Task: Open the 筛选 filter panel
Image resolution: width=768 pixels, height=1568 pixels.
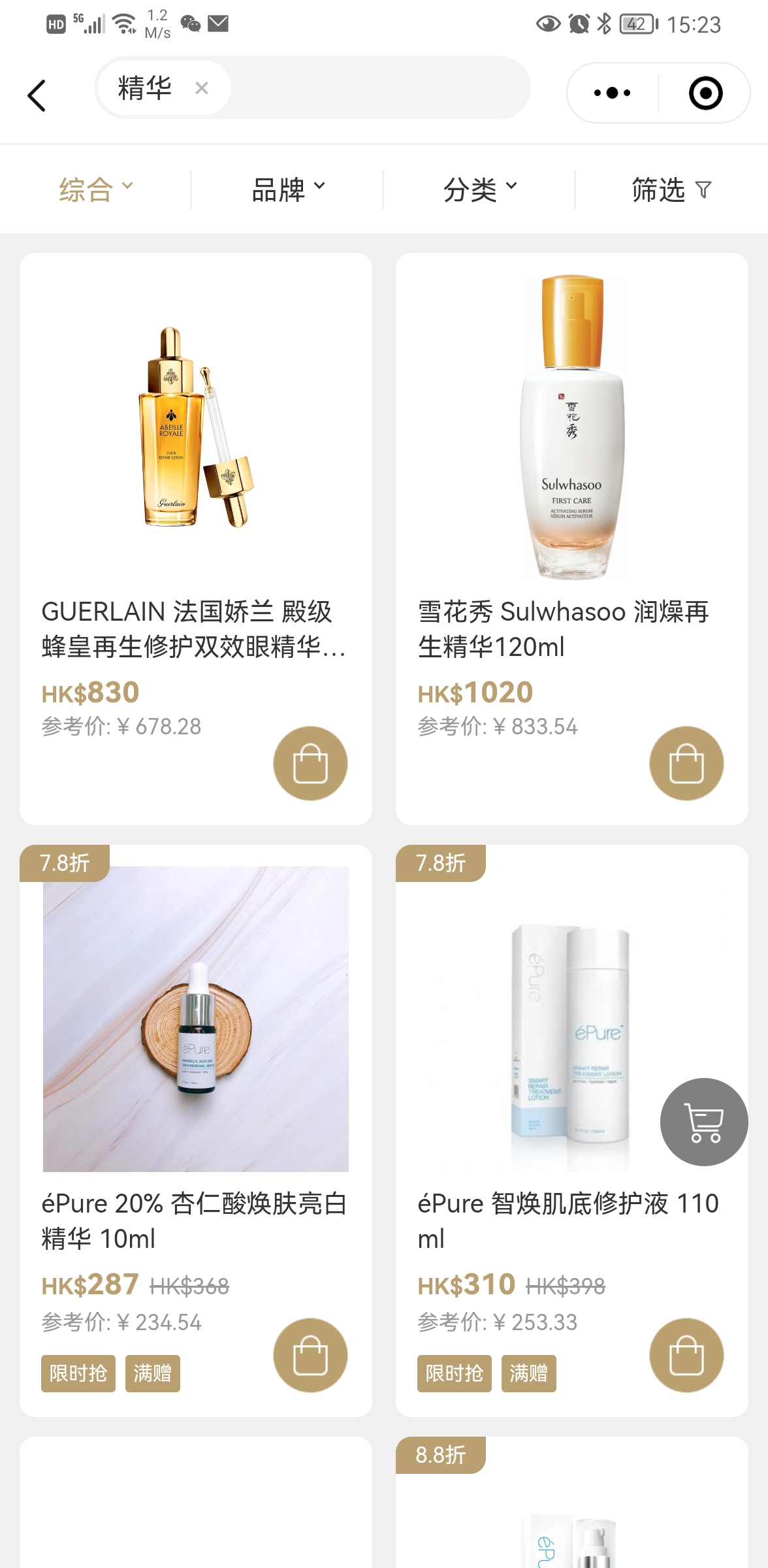Action: coord(671,189)
